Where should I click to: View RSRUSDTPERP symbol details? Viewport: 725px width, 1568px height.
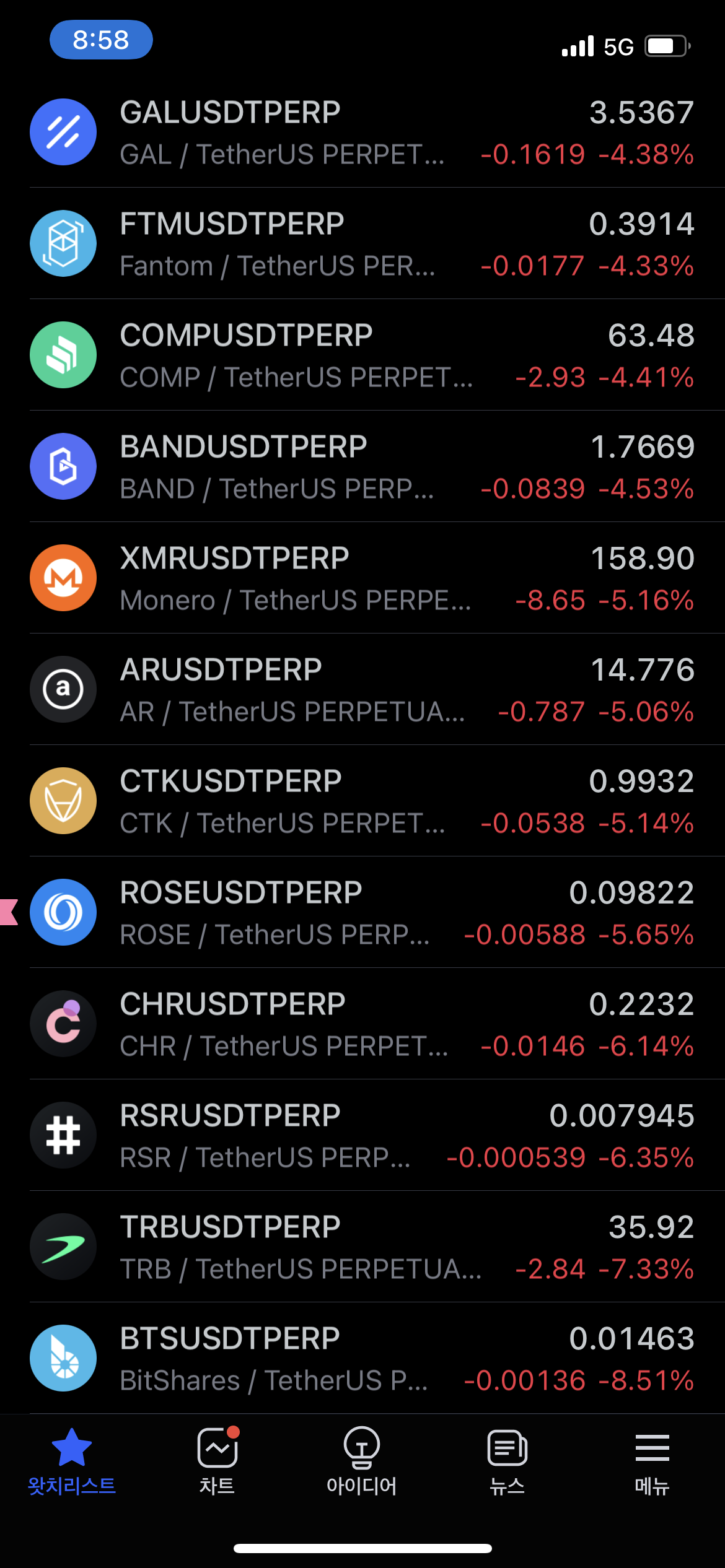click(362, 1135)
